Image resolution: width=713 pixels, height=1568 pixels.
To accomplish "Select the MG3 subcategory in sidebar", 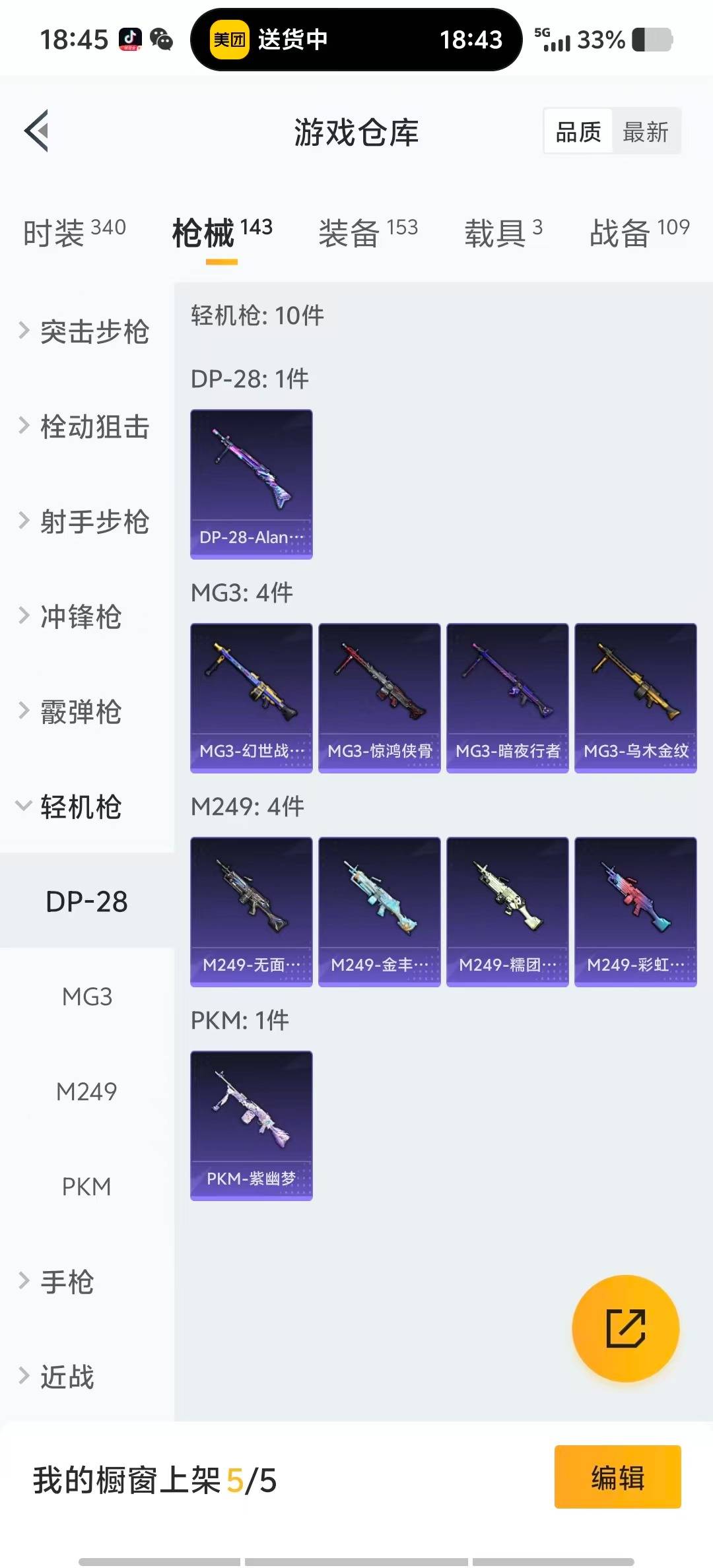I will tap(86, 997).
